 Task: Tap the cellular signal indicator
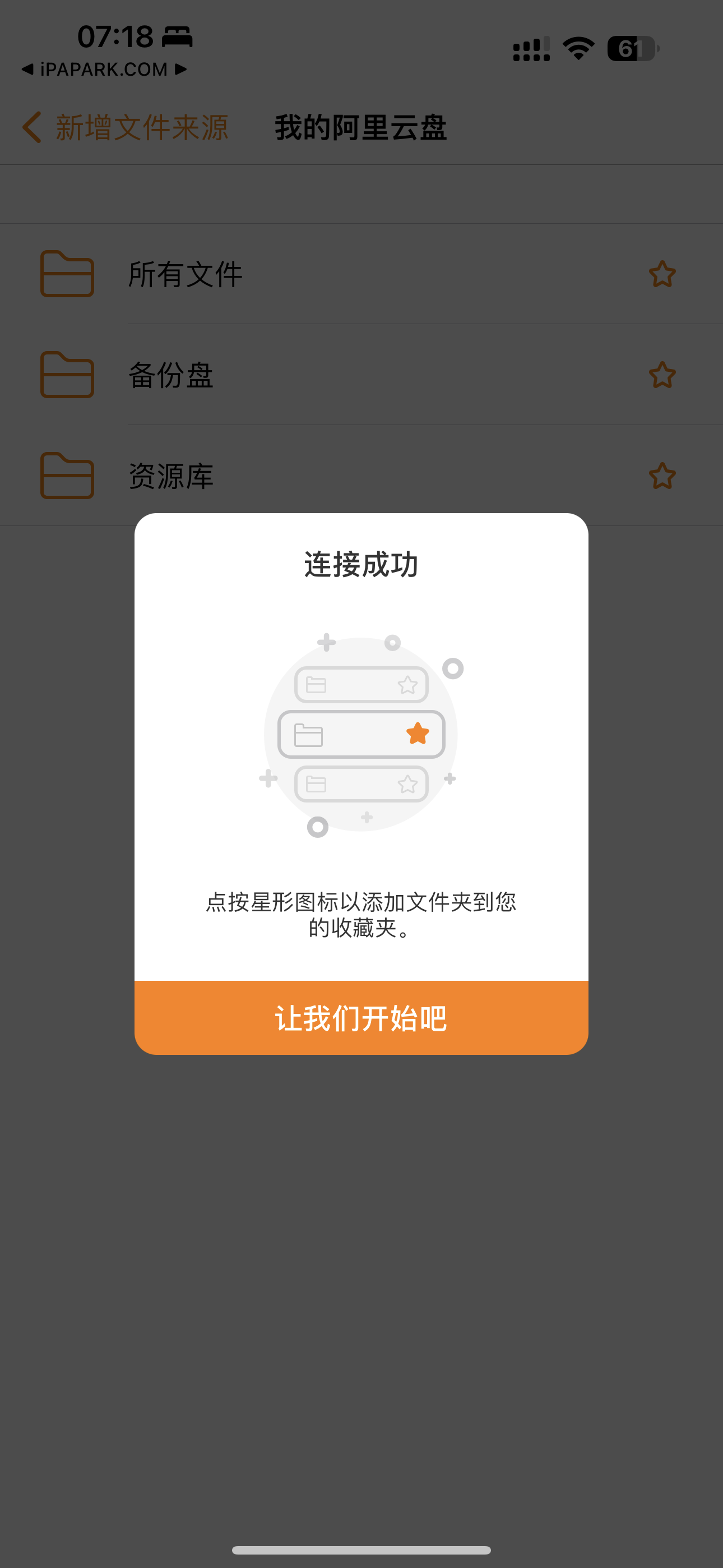click(529, 48)
